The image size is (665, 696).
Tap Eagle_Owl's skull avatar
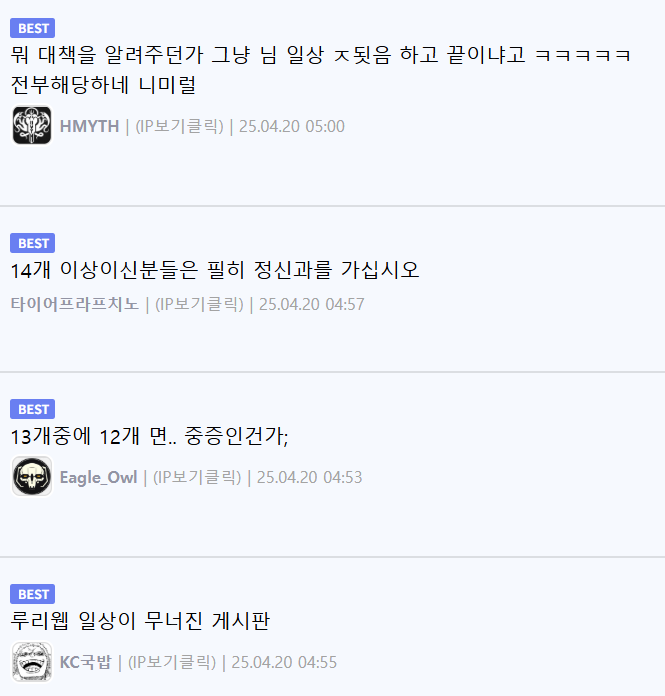pos(32,476)
